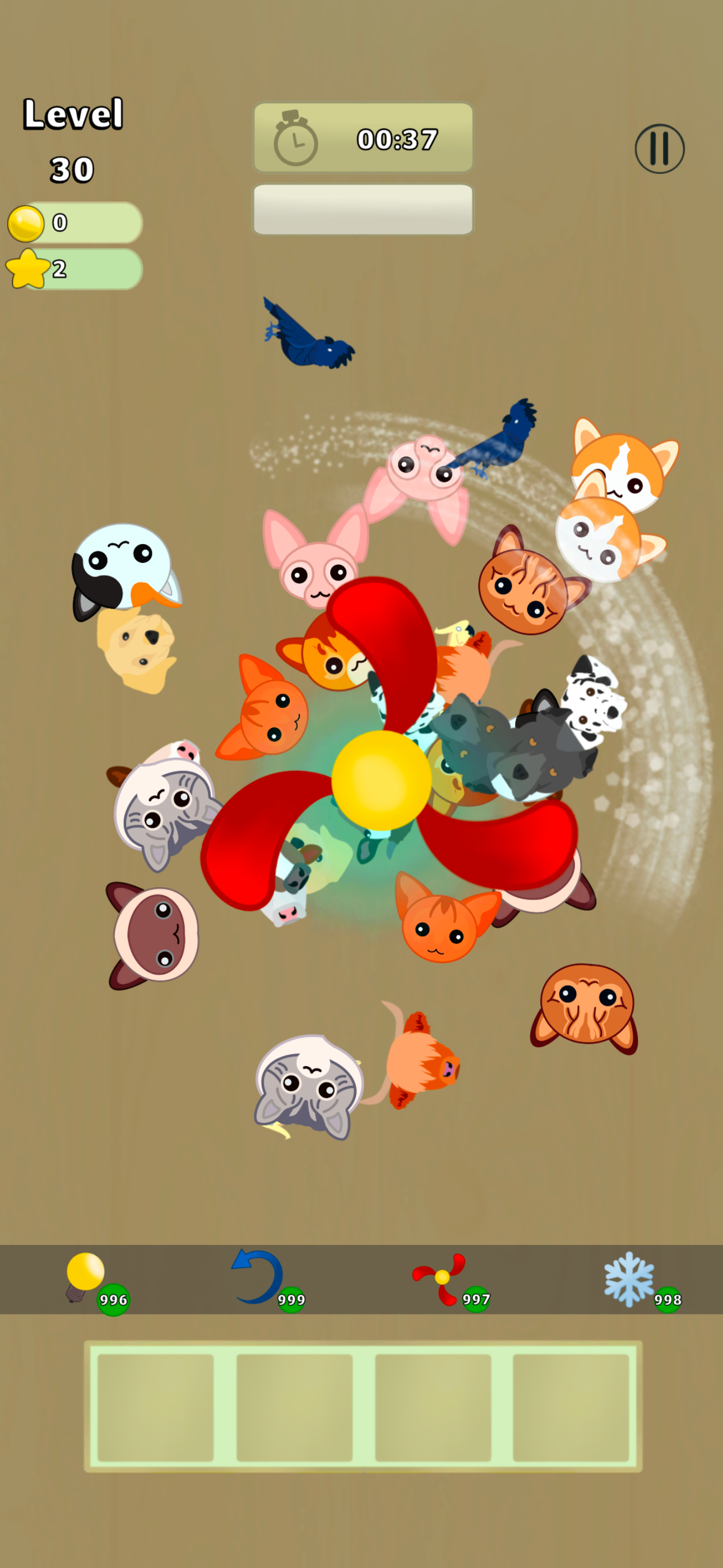Pick the brown-faced Siamese cat tile
Screen dimensions: 723x1568
point(154,934)
